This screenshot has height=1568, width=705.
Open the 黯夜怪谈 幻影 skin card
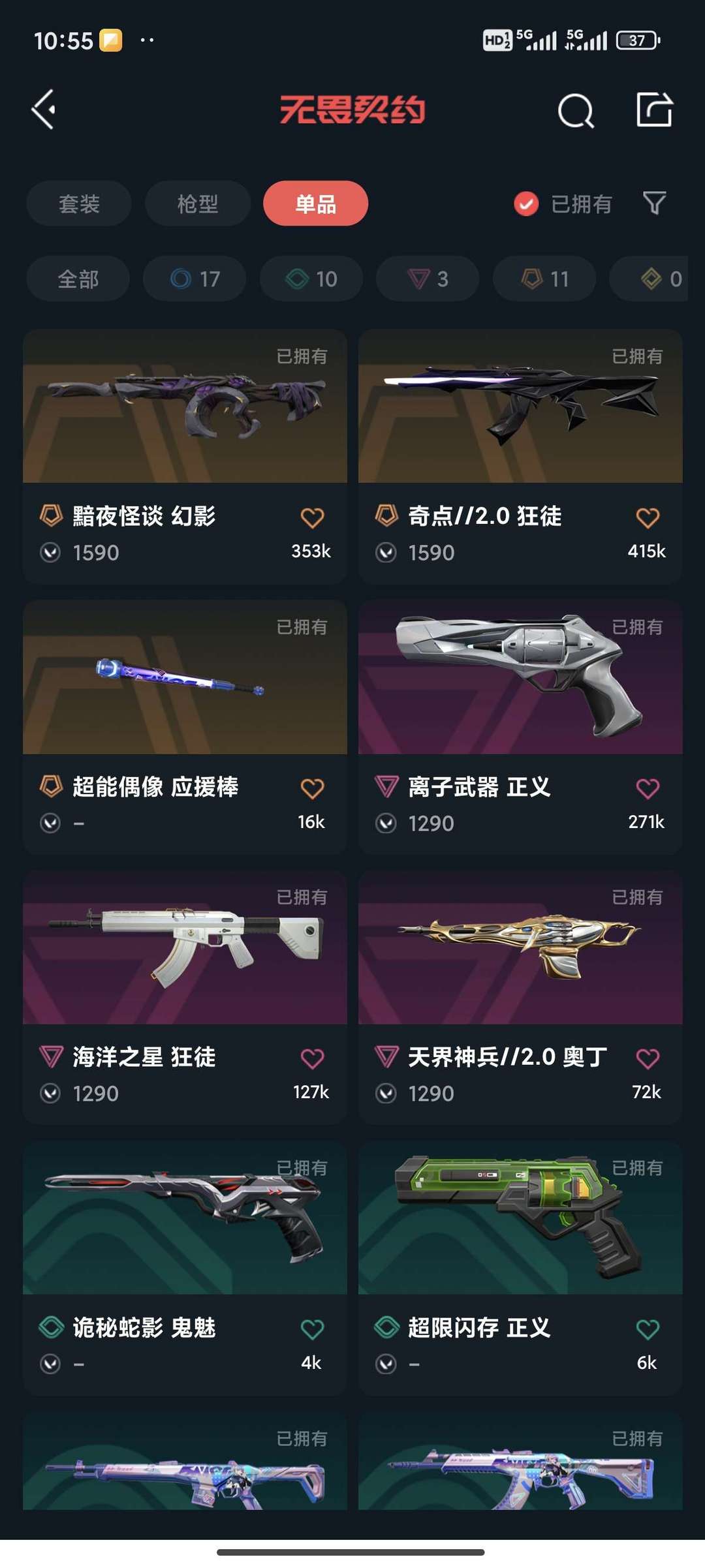click(185, 455)
